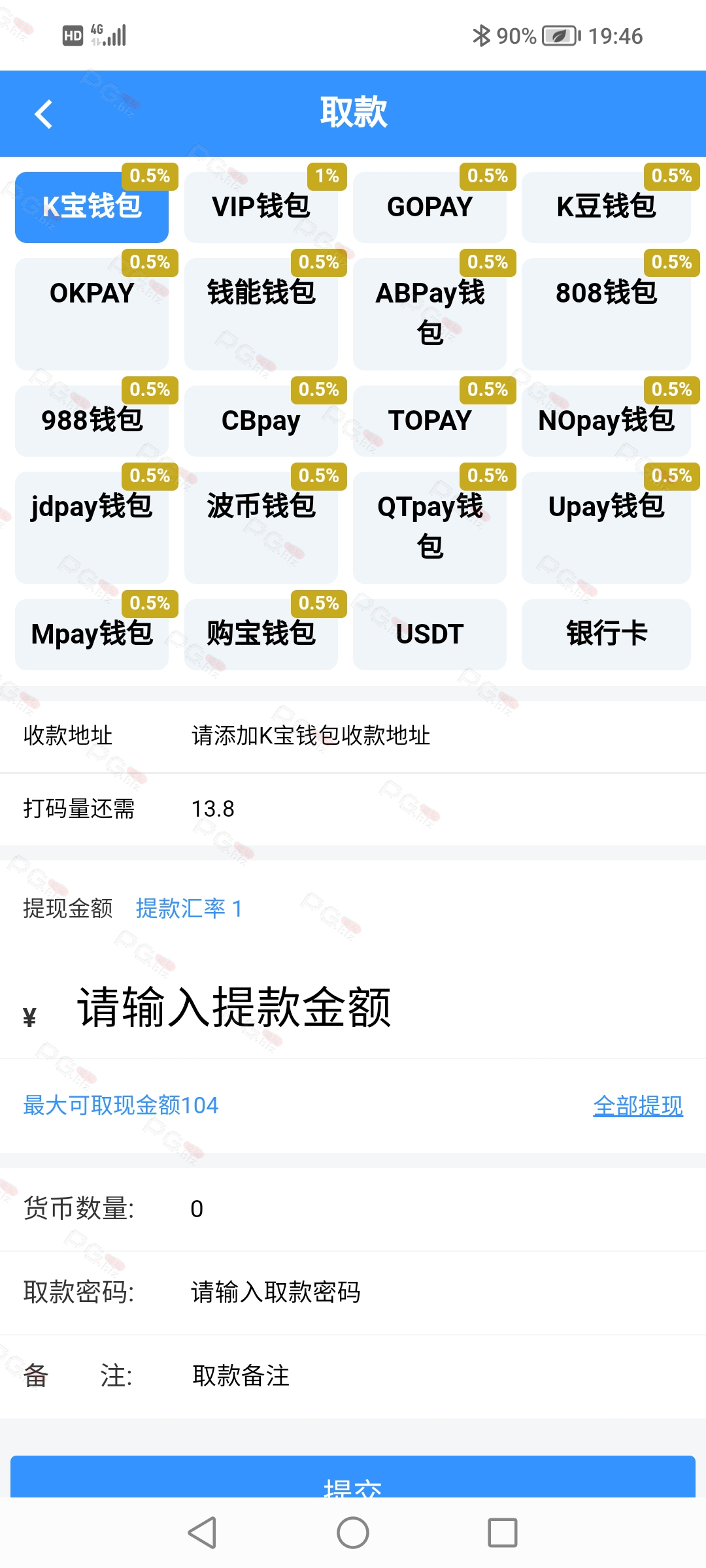Select the 808钱包 option
706x1568 pixels.
coord(606,314)
